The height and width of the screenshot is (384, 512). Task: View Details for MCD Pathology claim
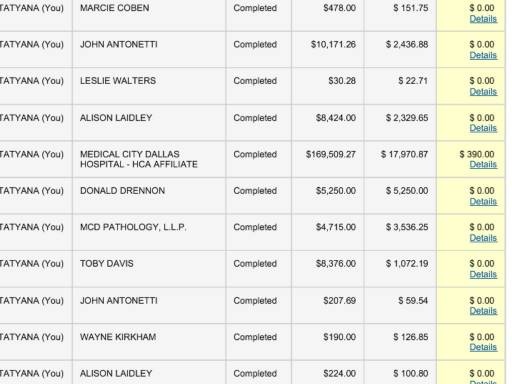(483, 238)
